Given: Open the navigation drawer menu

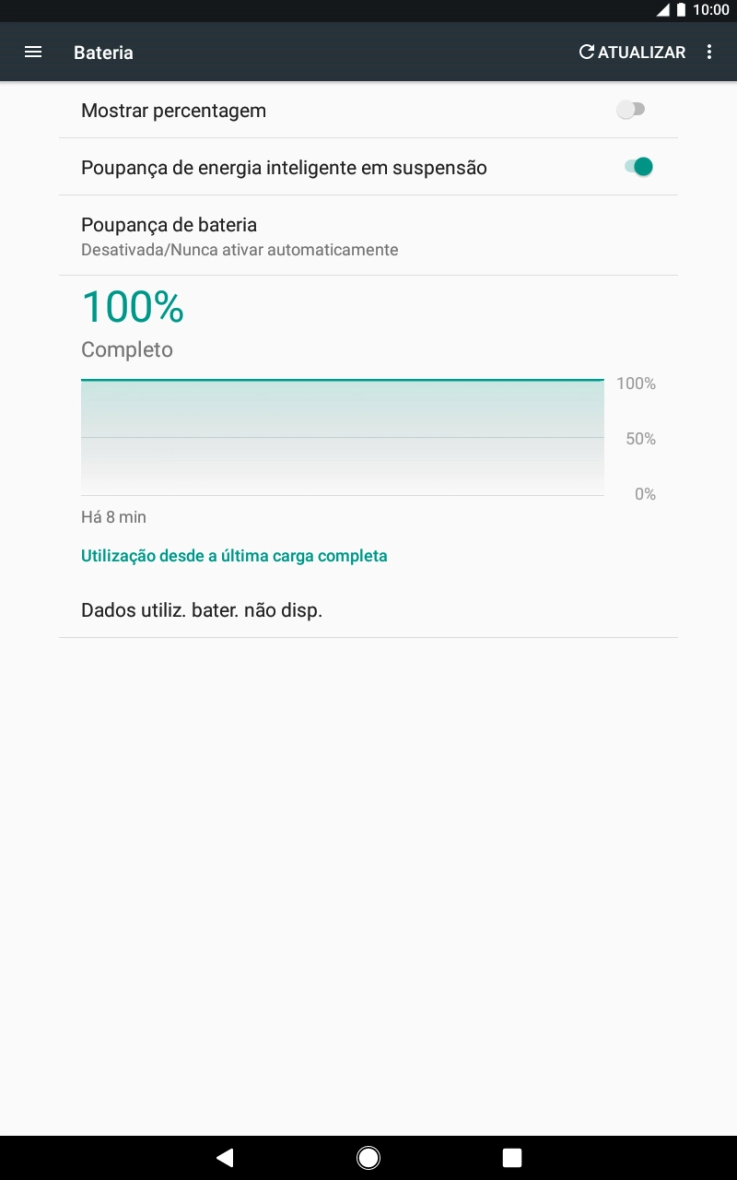Looking at the screenshot, I should (x=32, y=51).
